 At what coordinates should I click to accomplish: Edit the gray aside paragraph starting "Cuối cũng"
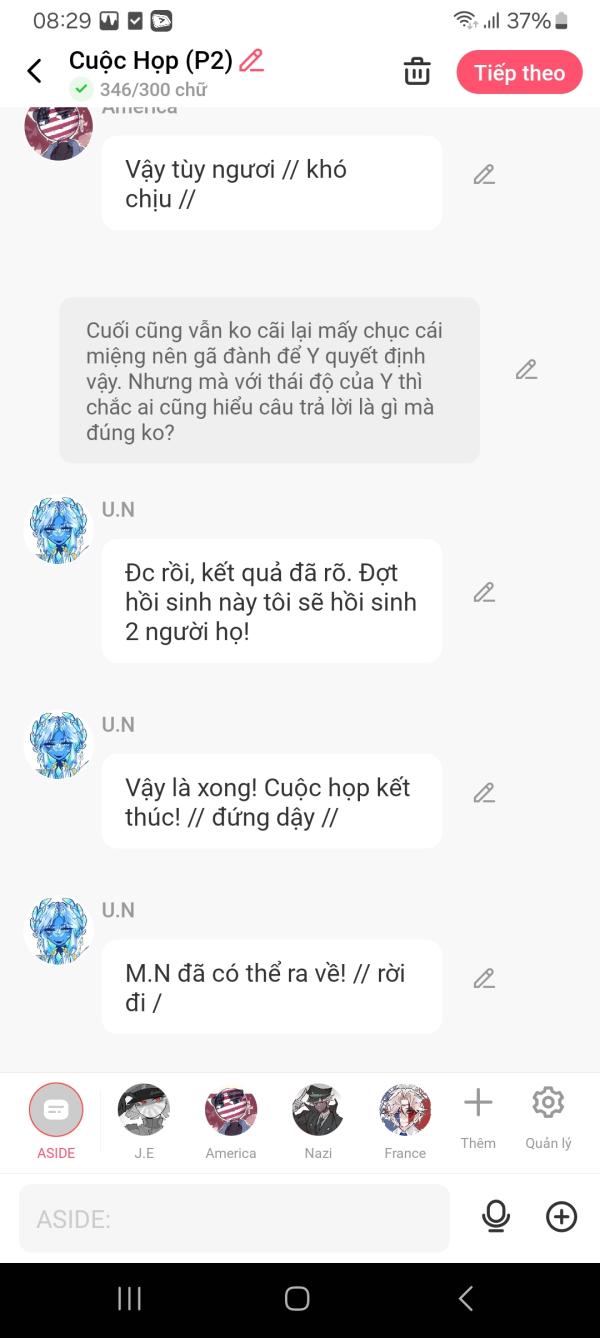coord(526,370)
